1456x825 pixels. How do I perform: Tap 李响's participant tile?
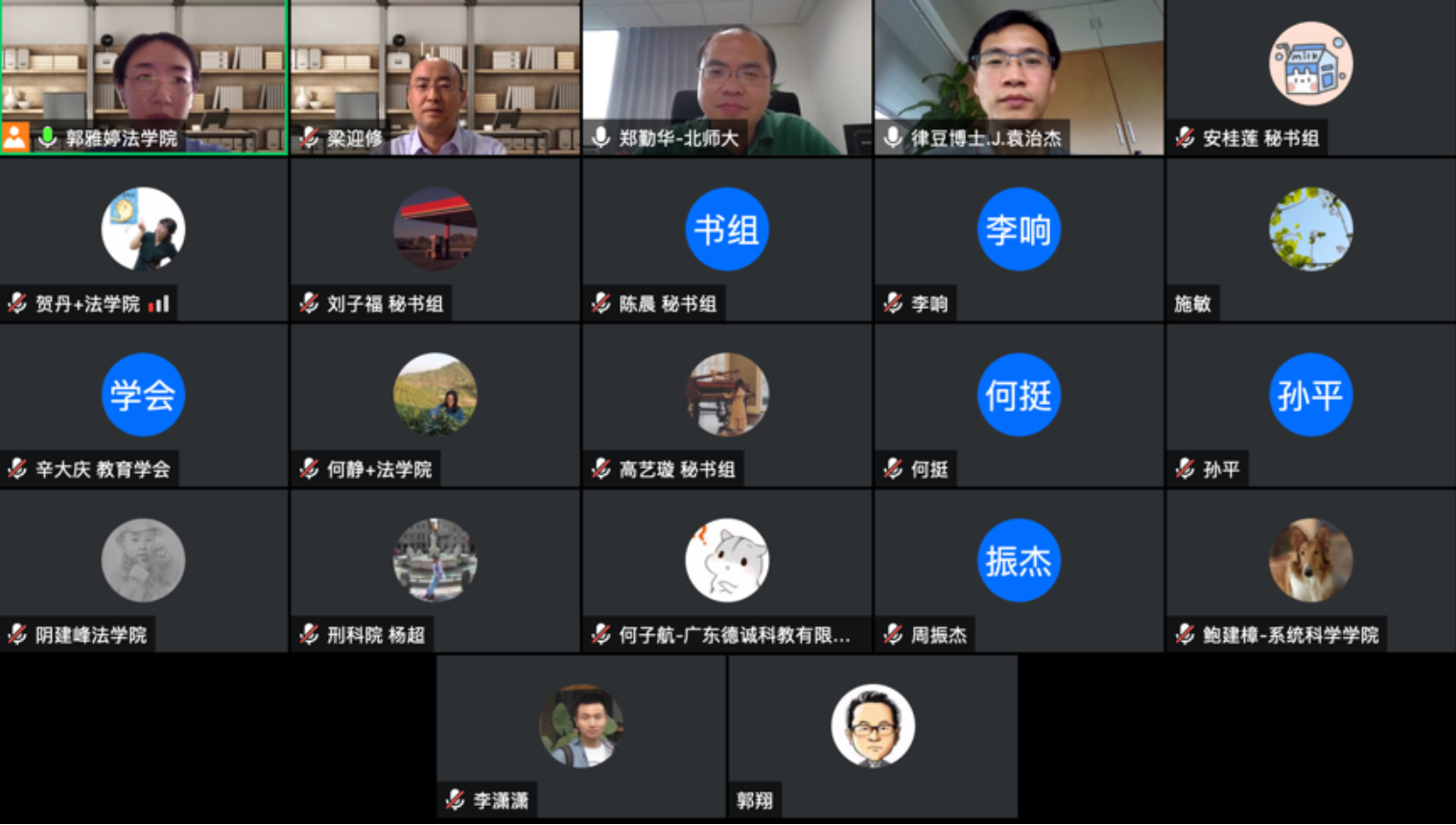(1019, 240)
